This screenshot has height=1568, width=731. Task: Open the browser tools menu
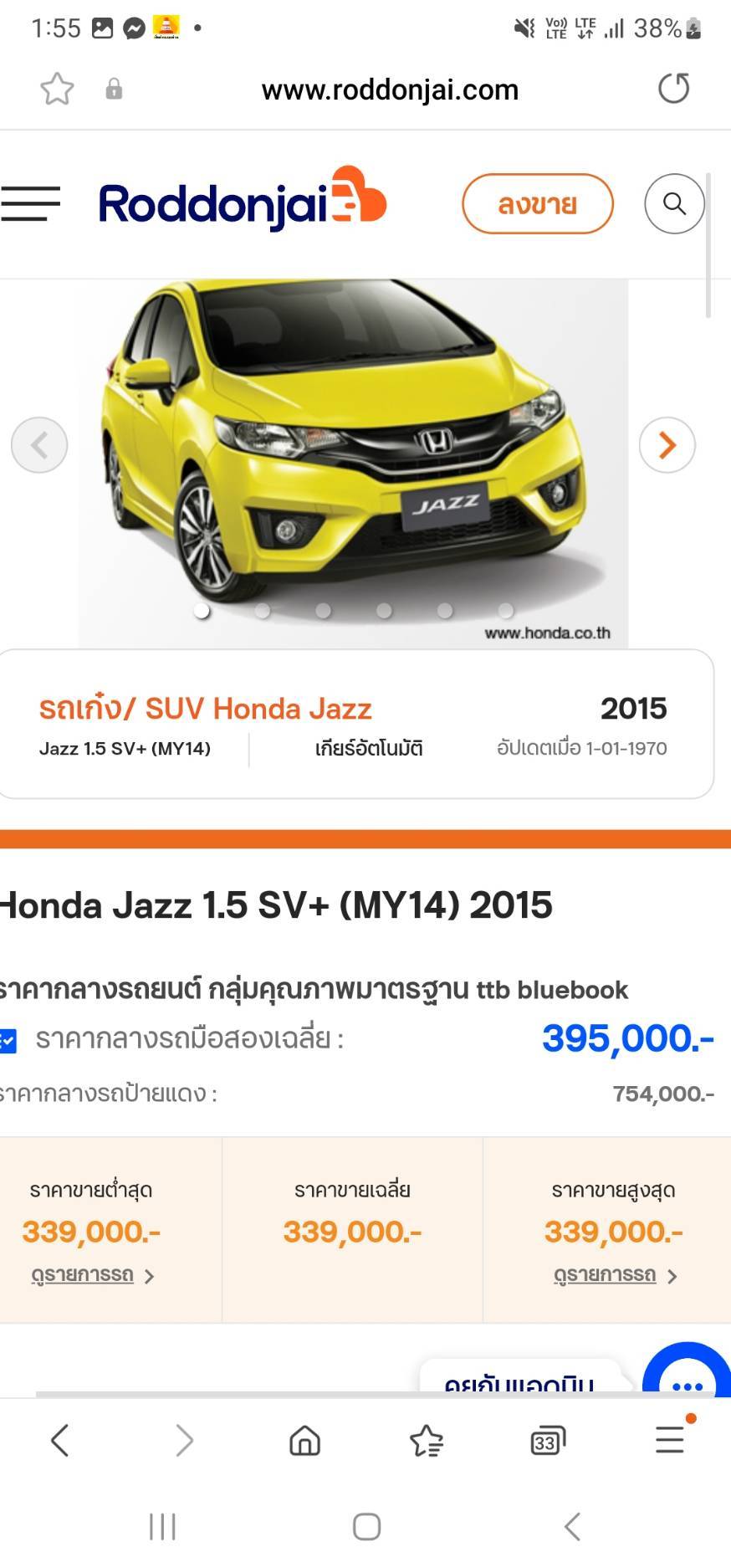pyautogui.click(x=671, y=1439)
